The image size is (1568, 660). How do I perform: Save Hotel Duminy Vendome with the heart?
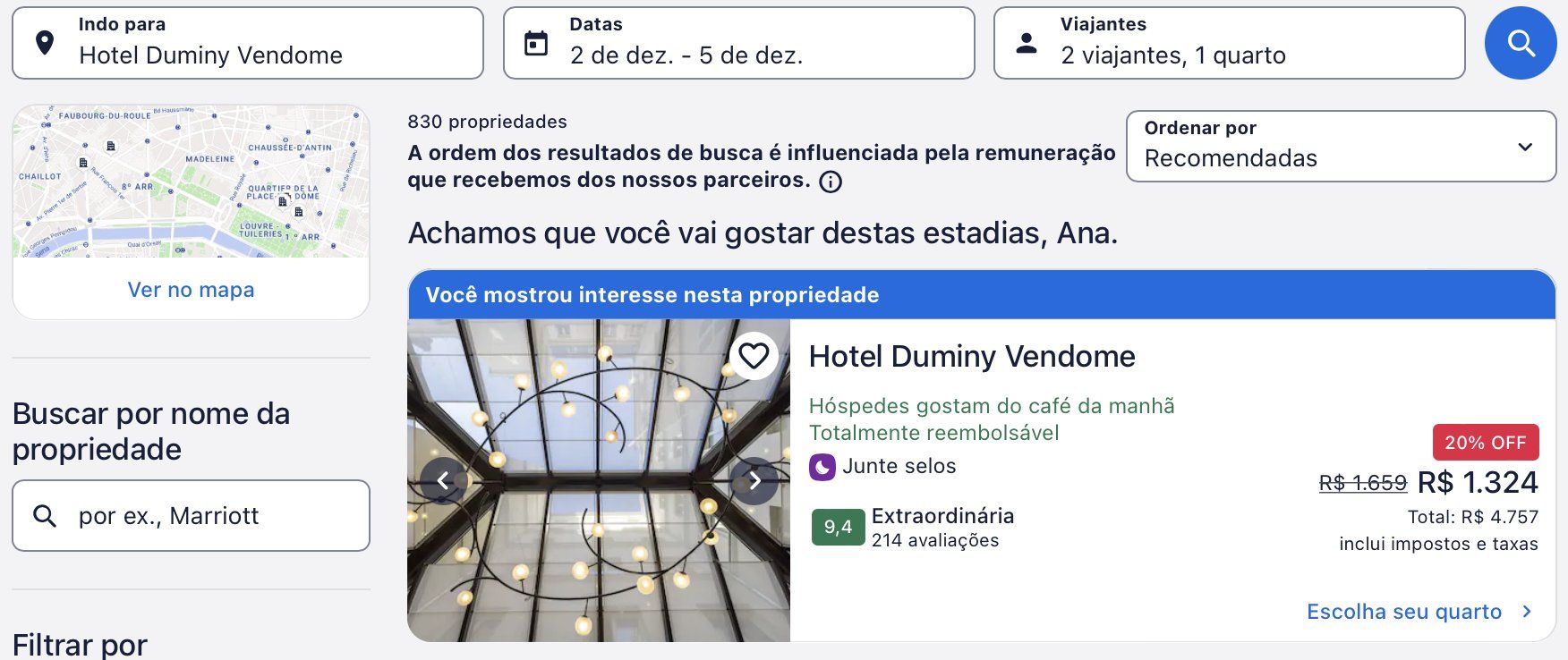[x=754, y=356]
